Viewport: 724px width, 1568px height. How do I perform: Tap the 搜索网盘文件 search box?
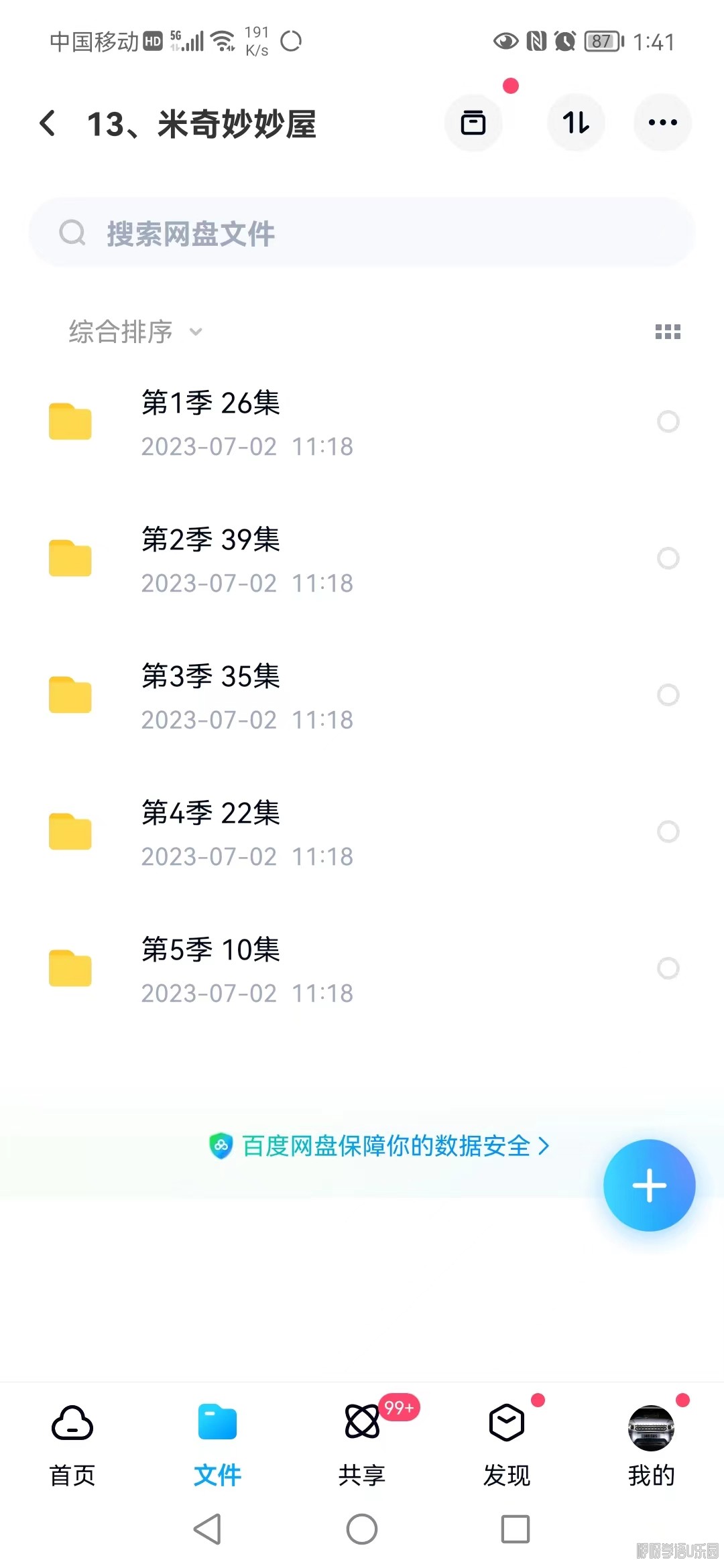(362, 233)
